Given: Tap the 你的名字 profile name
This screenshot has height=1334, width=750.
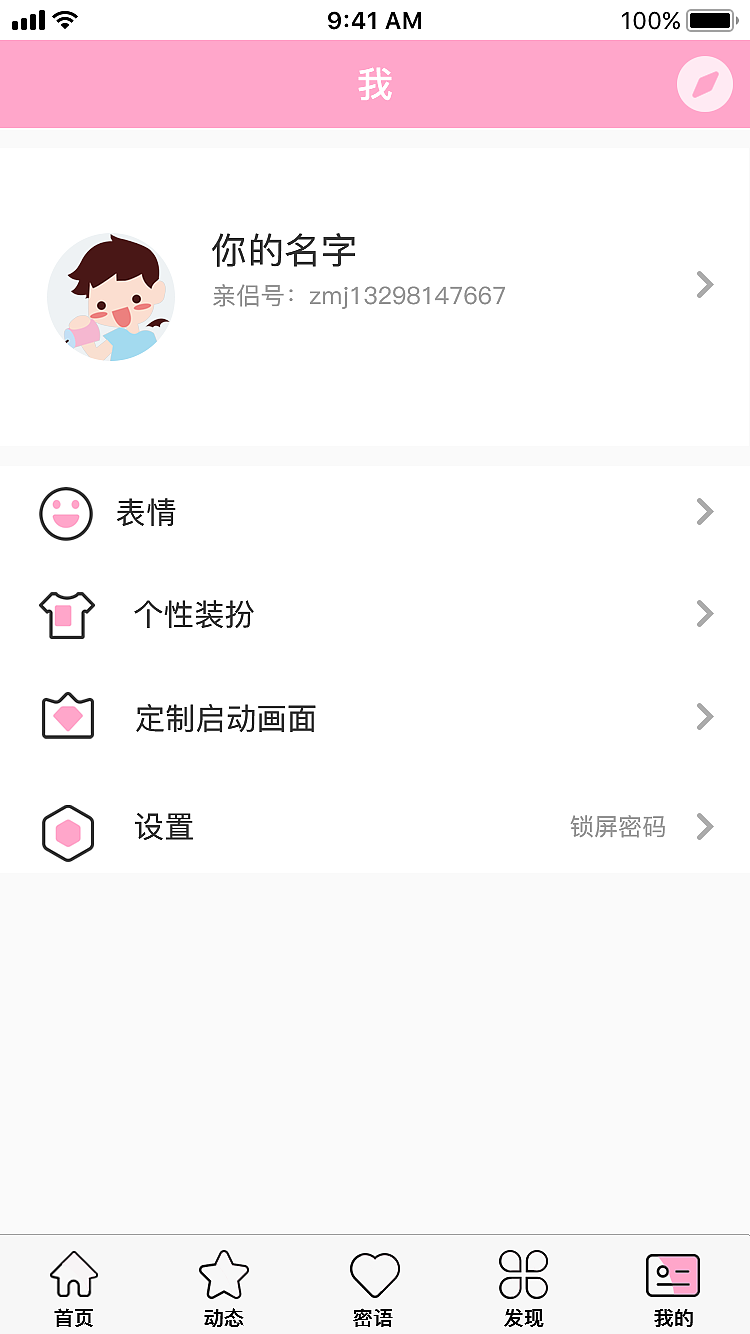Looking at the screenshot, I should tap(282, 251).
